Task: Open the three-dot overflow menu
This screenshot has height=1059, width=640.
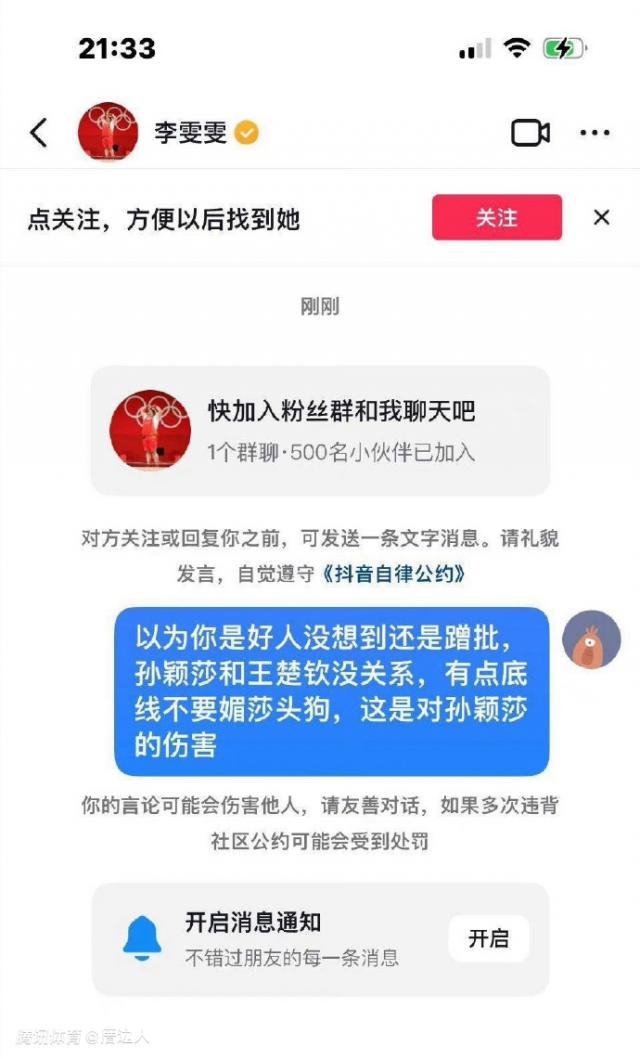Action: (x=594, y=133)
